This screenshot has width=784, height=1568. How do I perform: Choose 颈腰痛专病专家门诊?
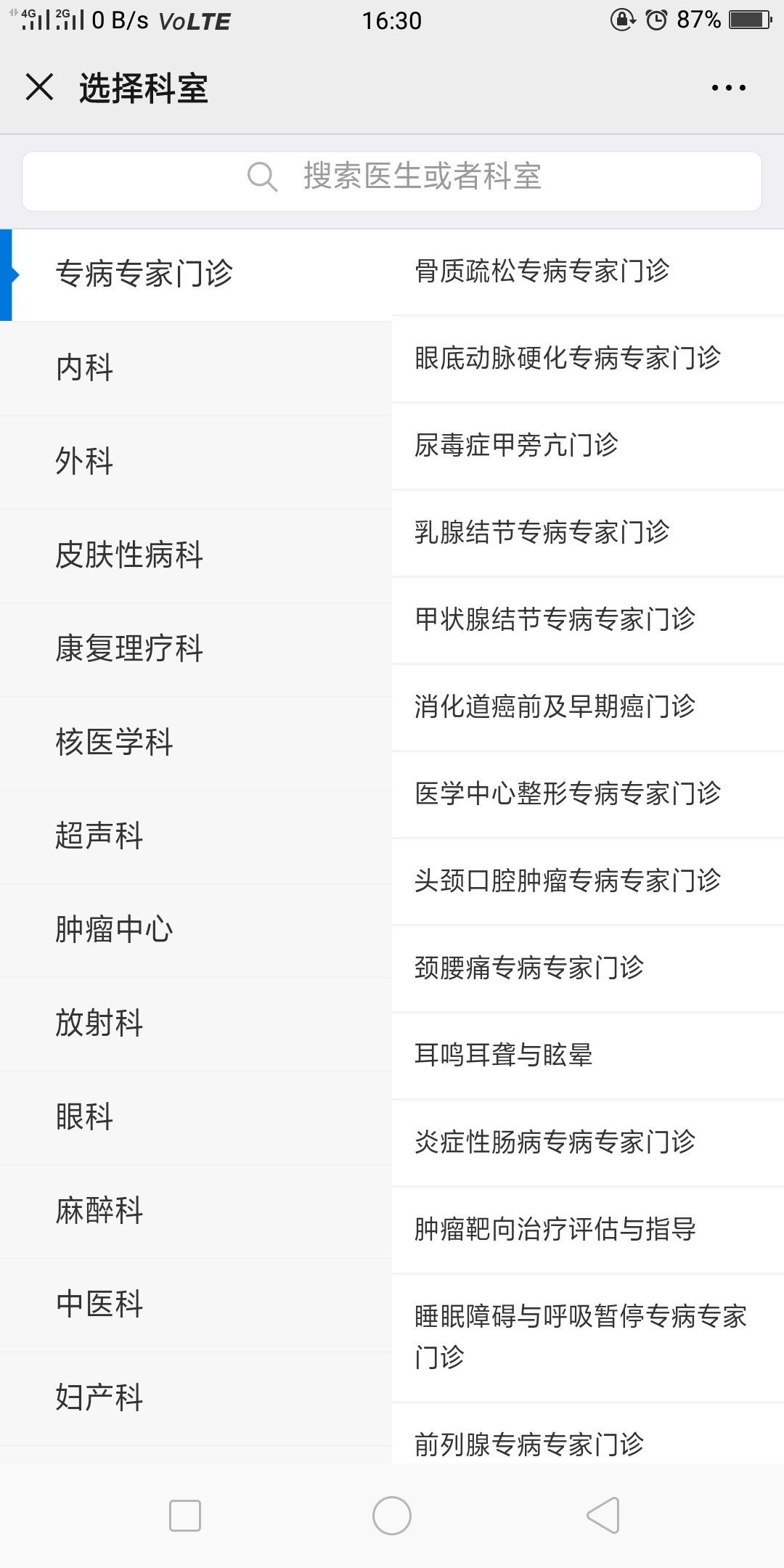588,968
